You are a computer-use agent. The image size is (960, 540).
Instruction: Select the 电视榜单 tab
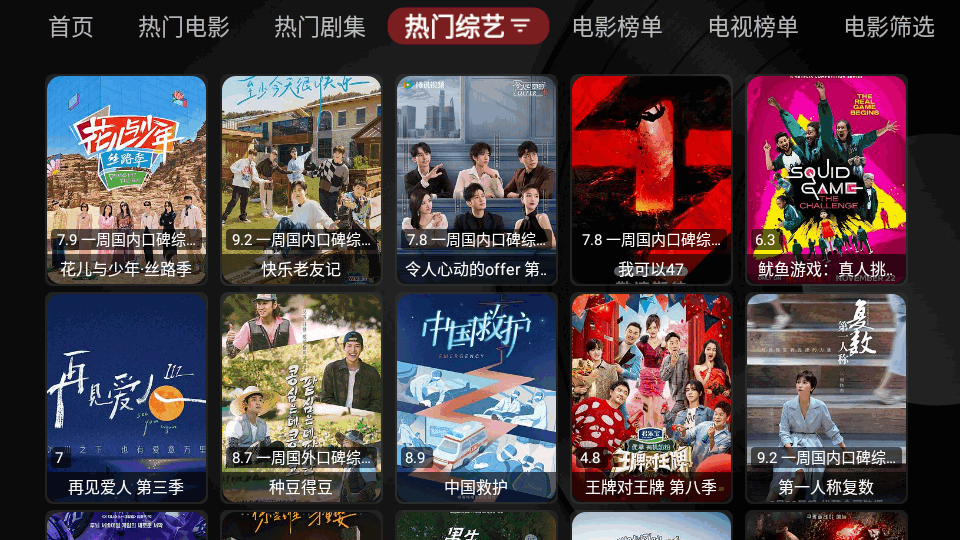click(x=753, y=27)
